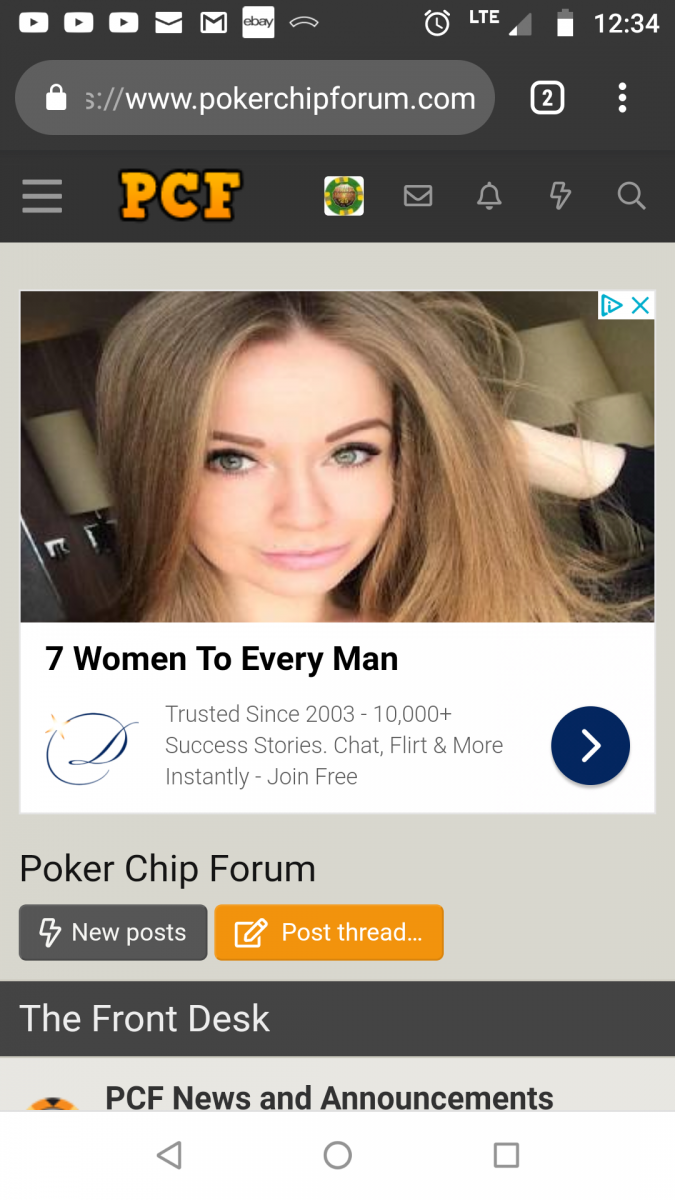Open PCF News and Announcements forum

pyautogui.click(x=329, y=1097)
